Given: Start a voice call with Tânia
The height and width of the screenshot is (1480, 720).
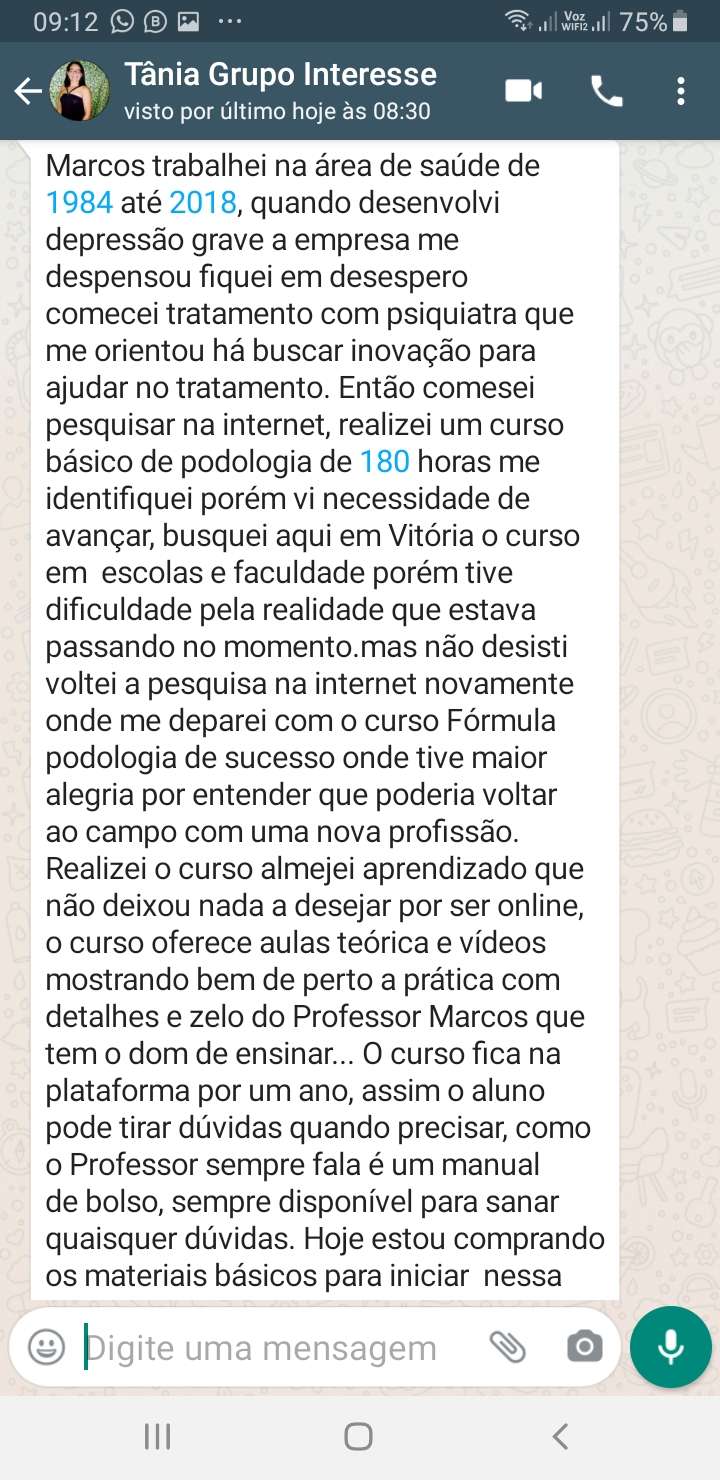Looking at the screenshot, I should coord(606,92).
